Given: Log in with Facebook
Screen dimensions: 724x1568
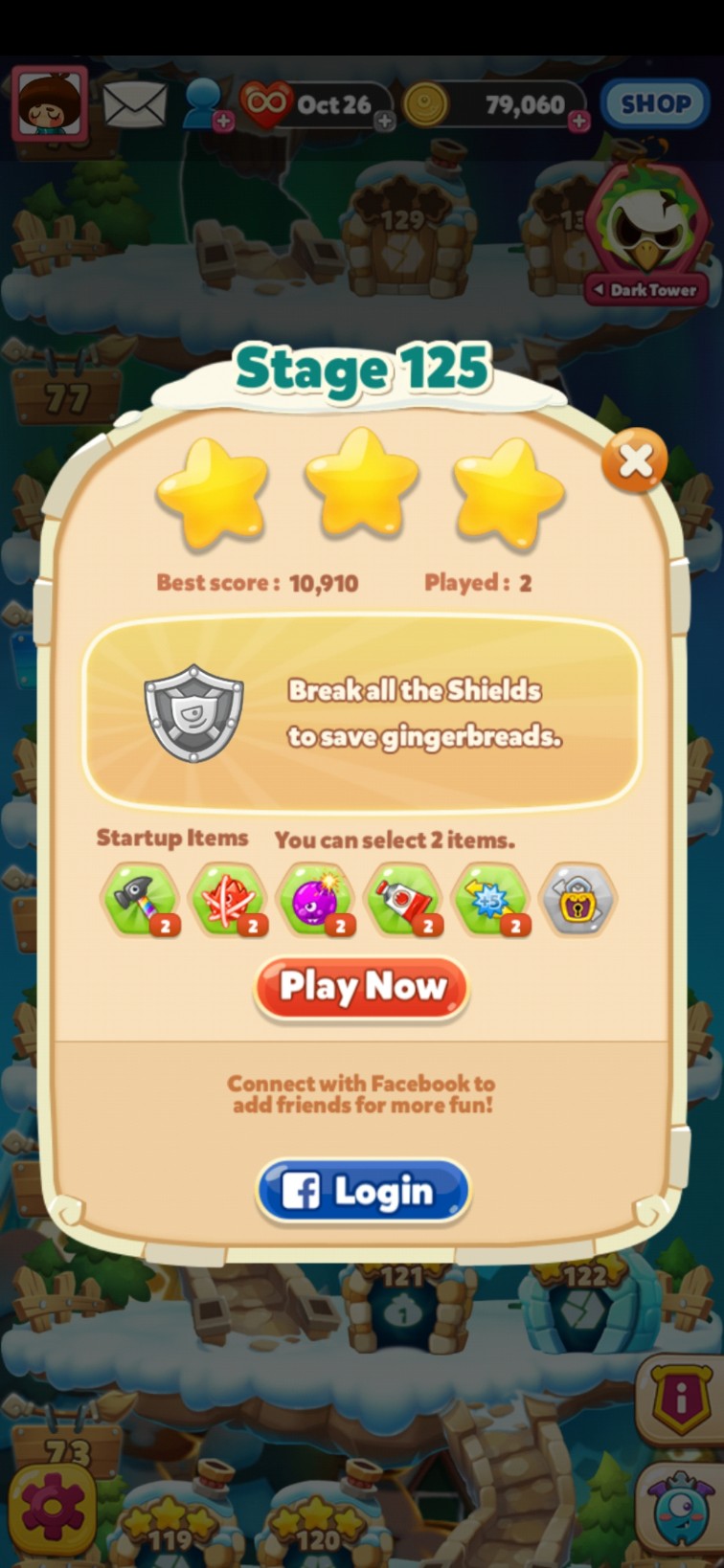Looking at the screenshot, I should 363,1192.
